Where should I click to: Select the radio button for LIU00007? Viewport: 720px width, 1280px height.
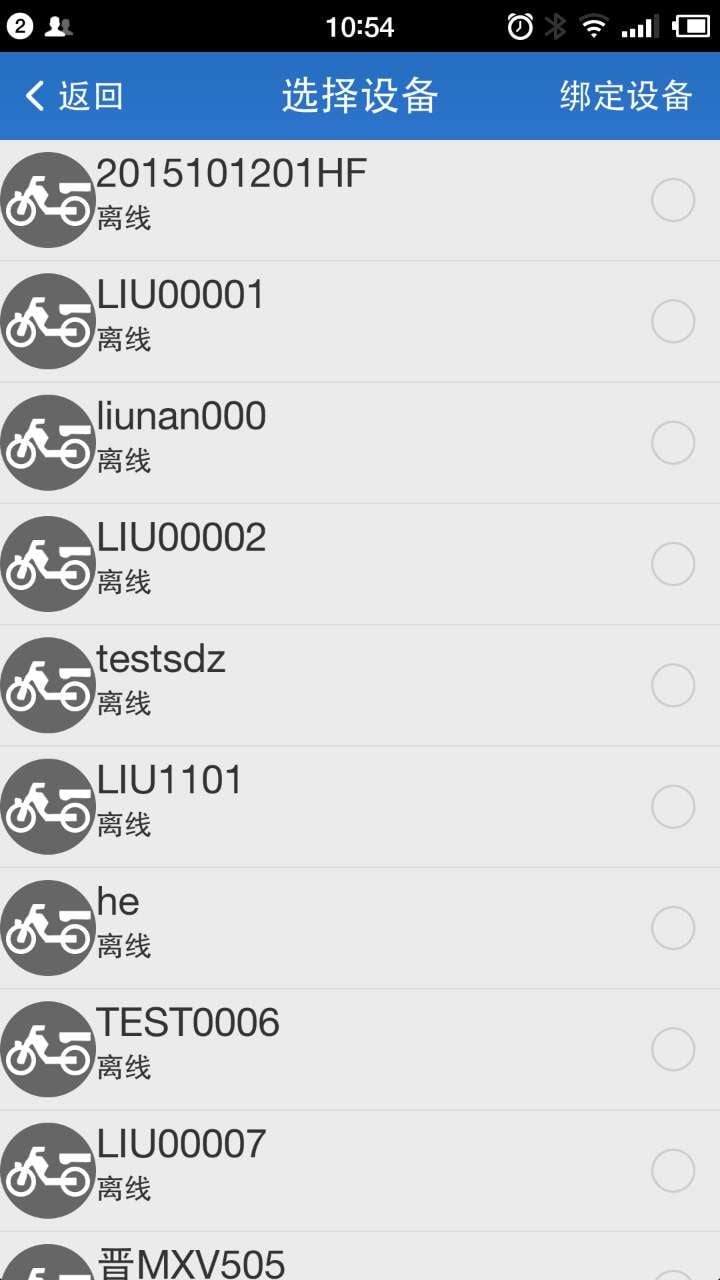(673, 1171)
